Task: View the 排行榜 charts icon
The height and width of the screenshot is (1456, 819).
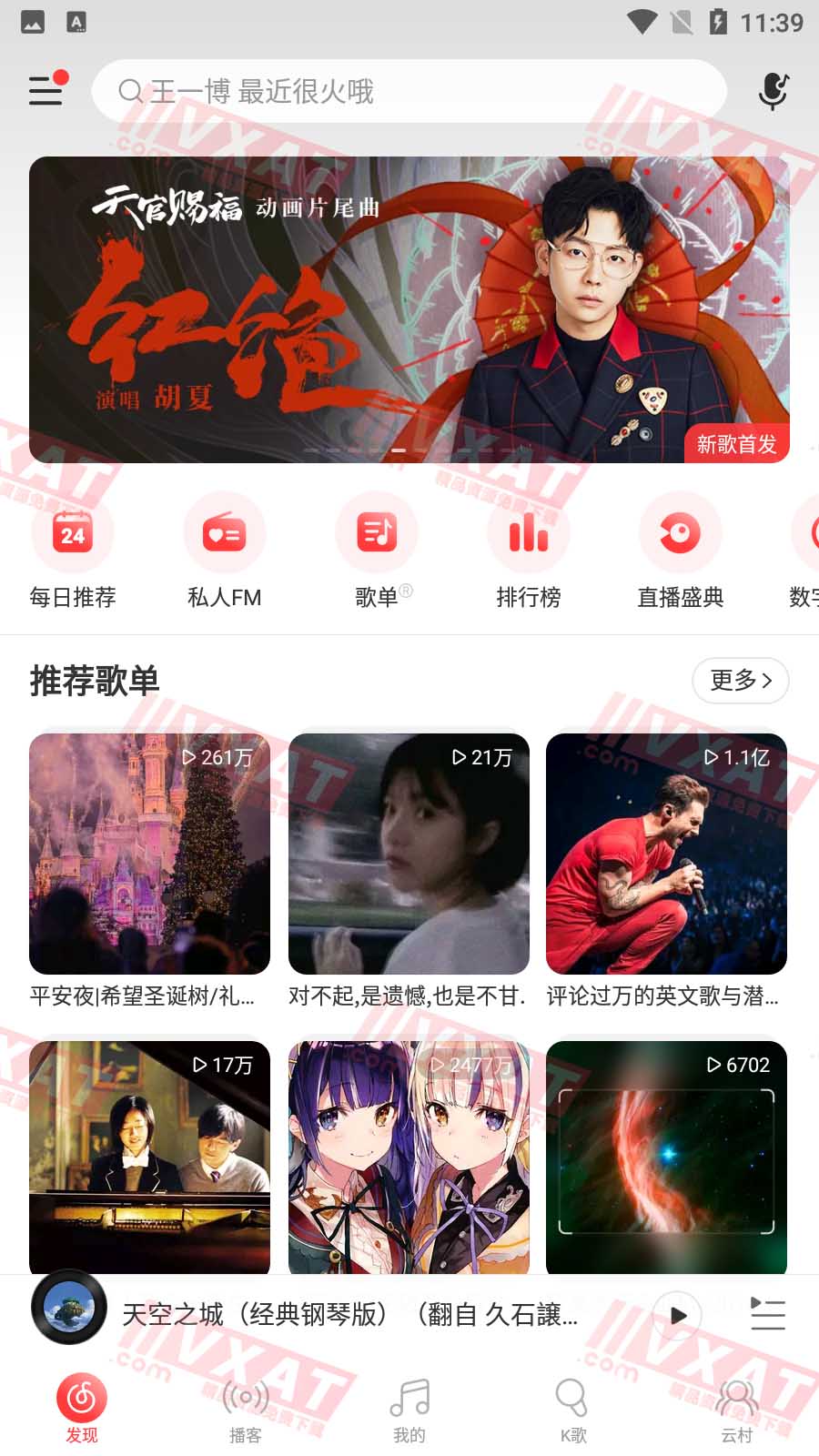Action: point(529,533)
